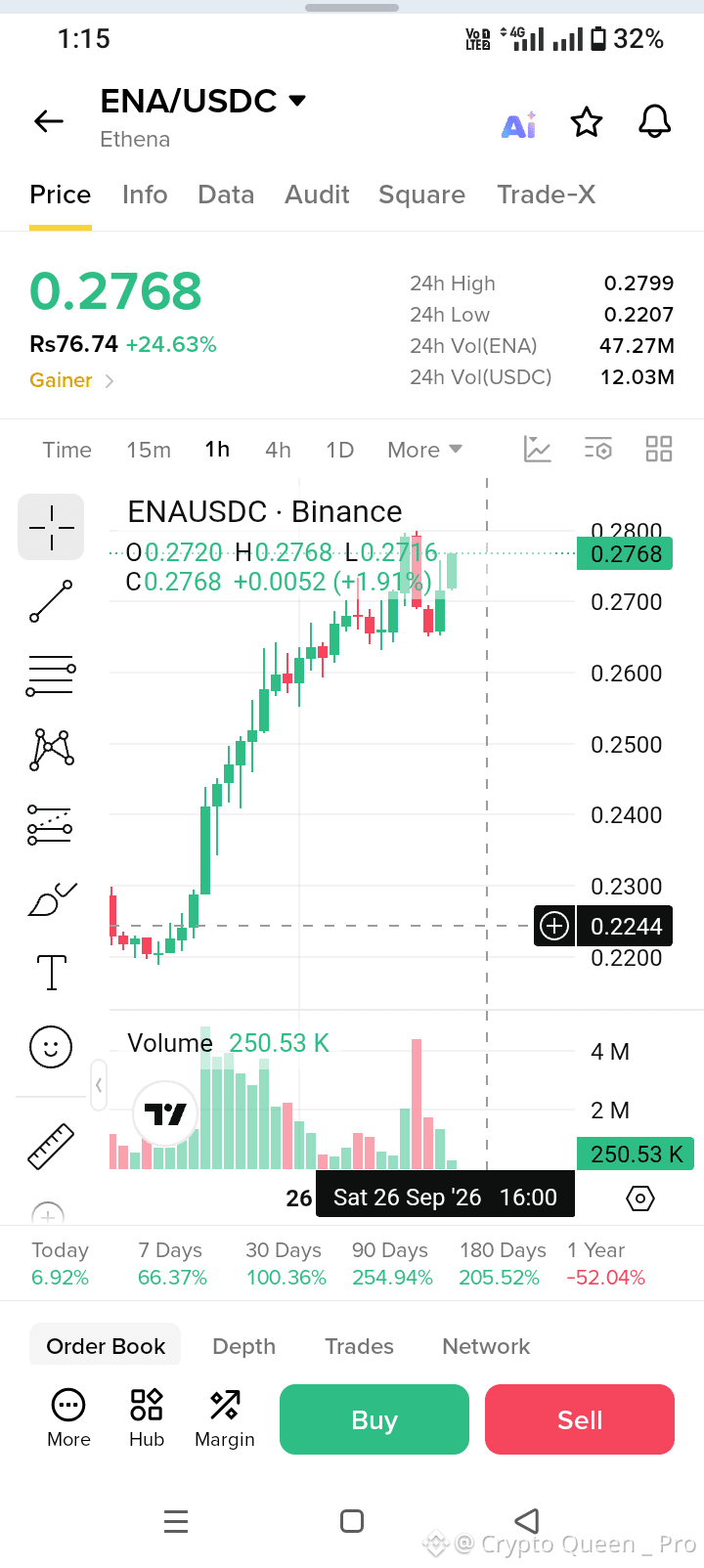Open the Trade-X tab

tap(546, 195)
